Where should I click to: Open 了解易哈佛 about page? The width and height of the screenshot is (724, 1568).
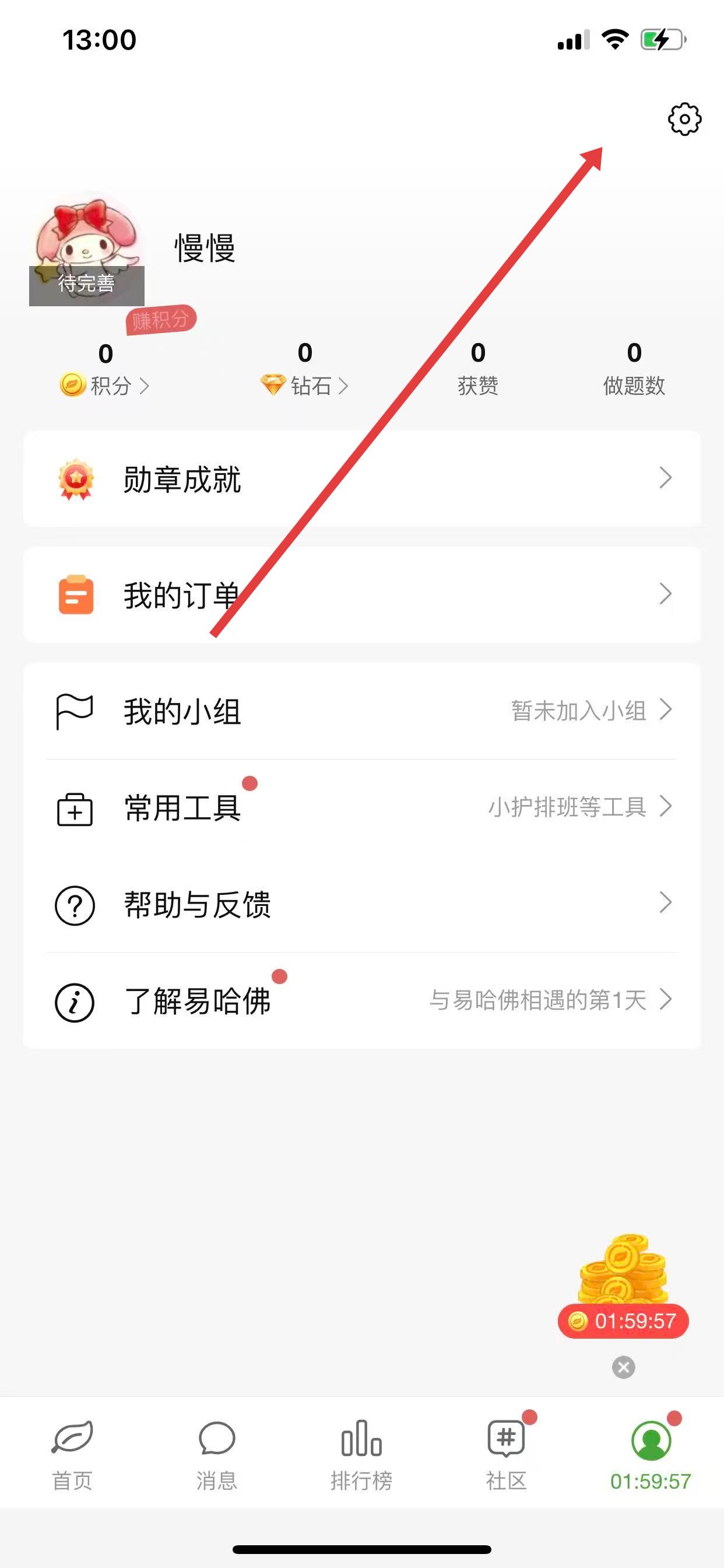(362, 1000)
